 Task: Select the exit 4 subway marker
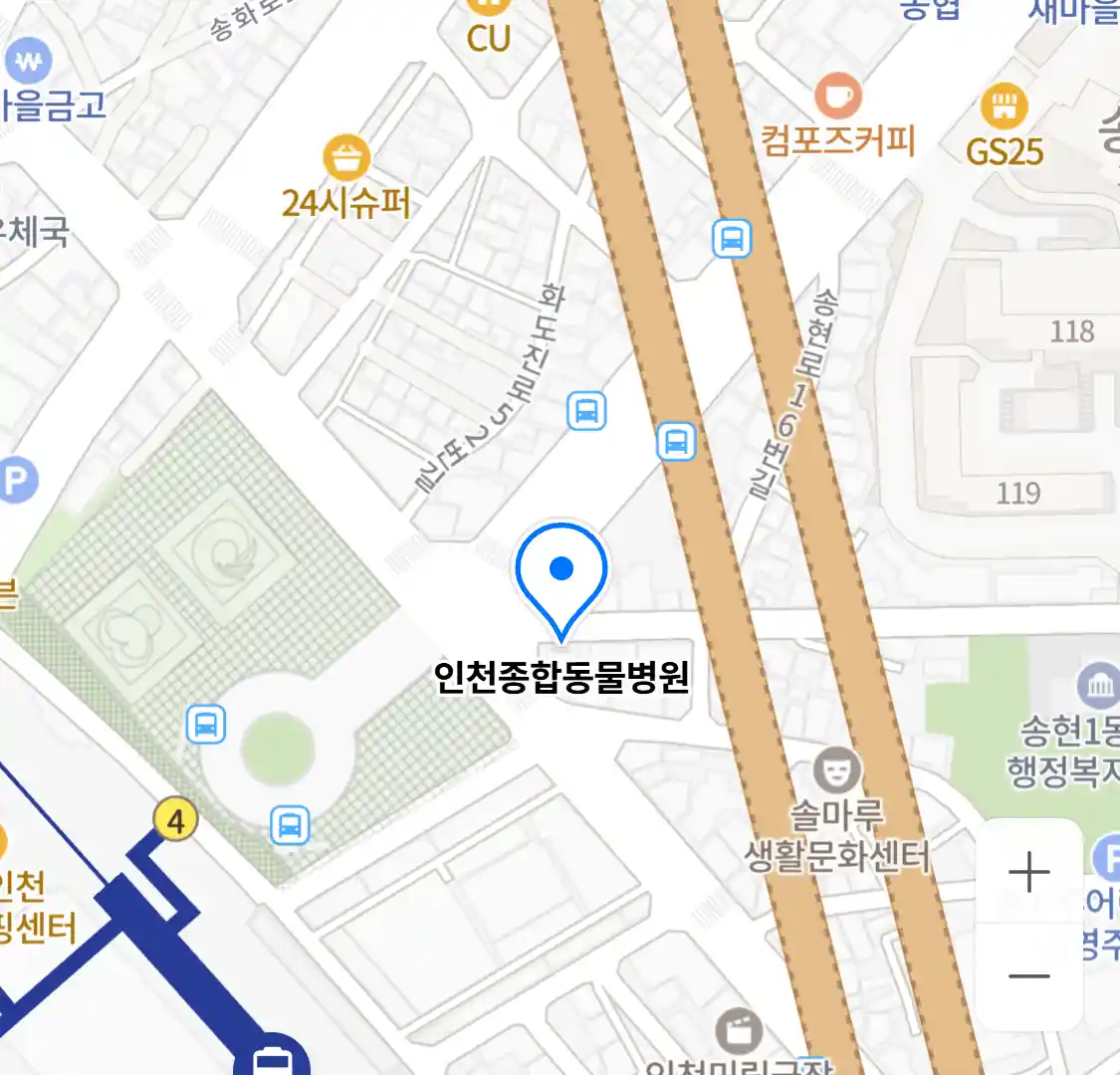pyautogui.click(x=175, y=821)
